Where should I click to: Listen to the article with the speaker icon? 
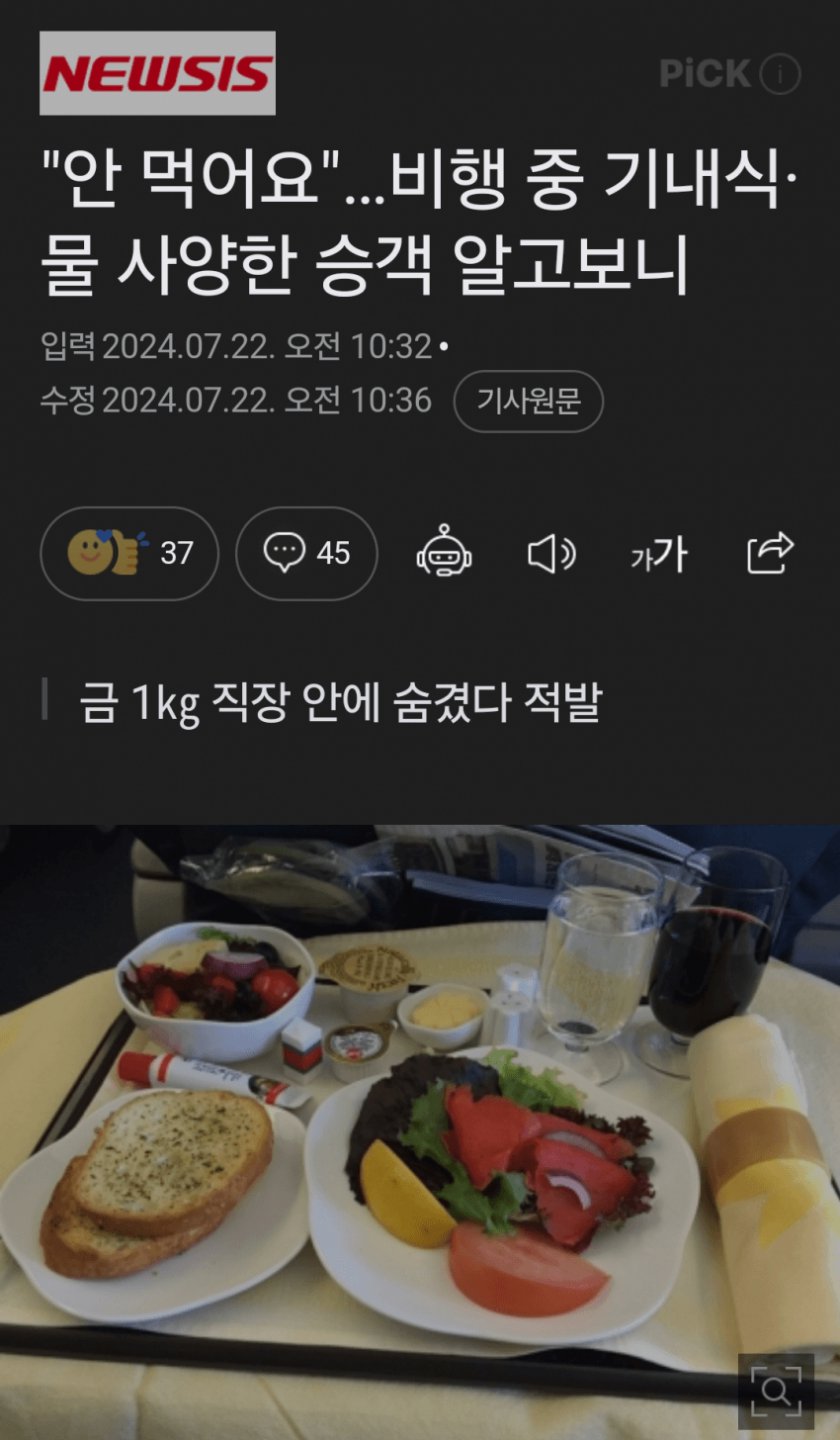click(x=551, y=554)
